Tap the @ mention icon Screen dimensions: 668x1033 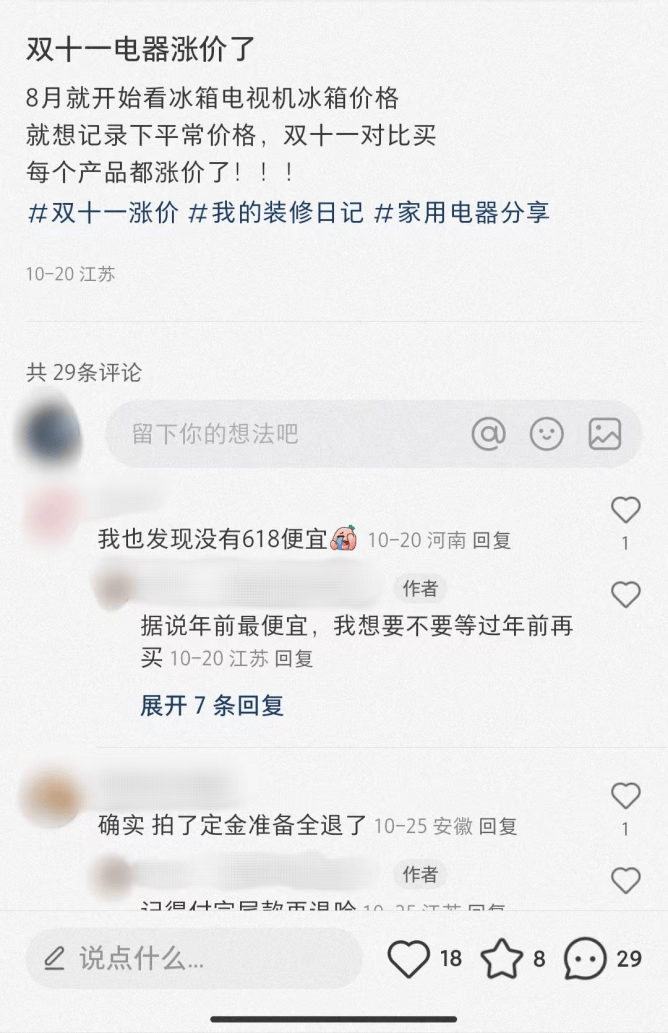pos(488,434)
